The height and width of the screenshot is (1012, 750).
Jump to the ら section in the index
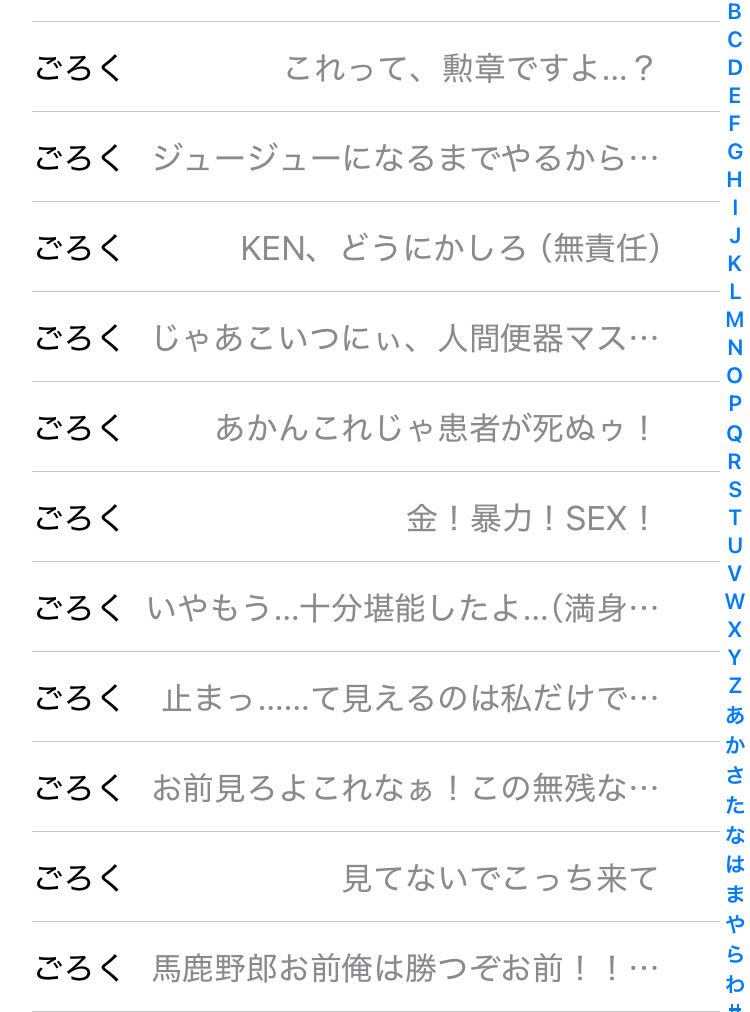(735, 954)
